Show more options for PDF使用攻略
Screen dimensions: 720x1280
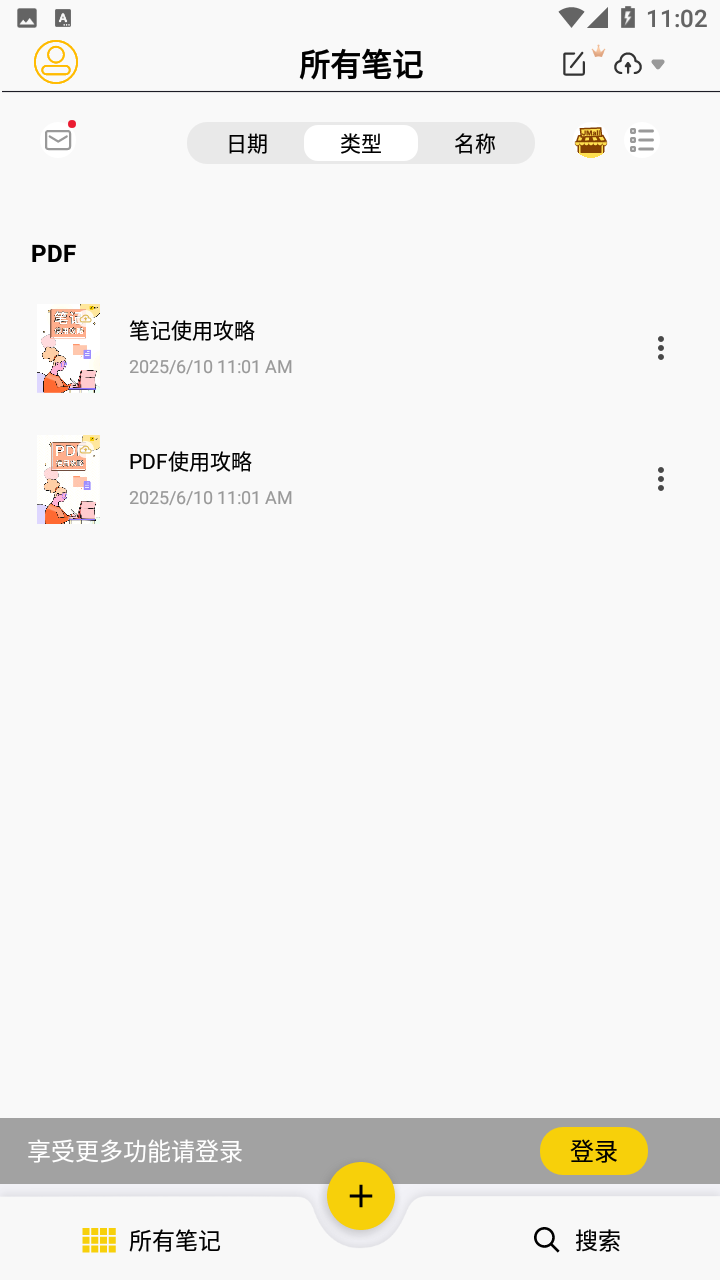coord(660,479)
